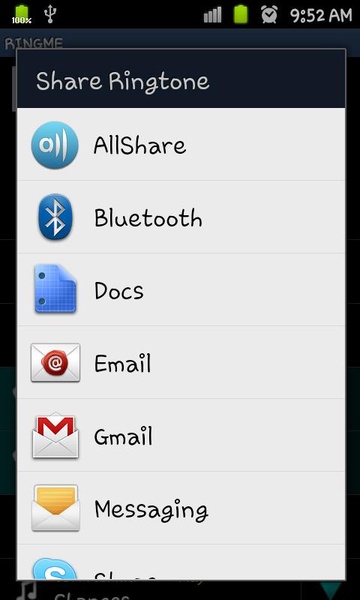Share the ringtone through Email

click(x=181, y=362)
